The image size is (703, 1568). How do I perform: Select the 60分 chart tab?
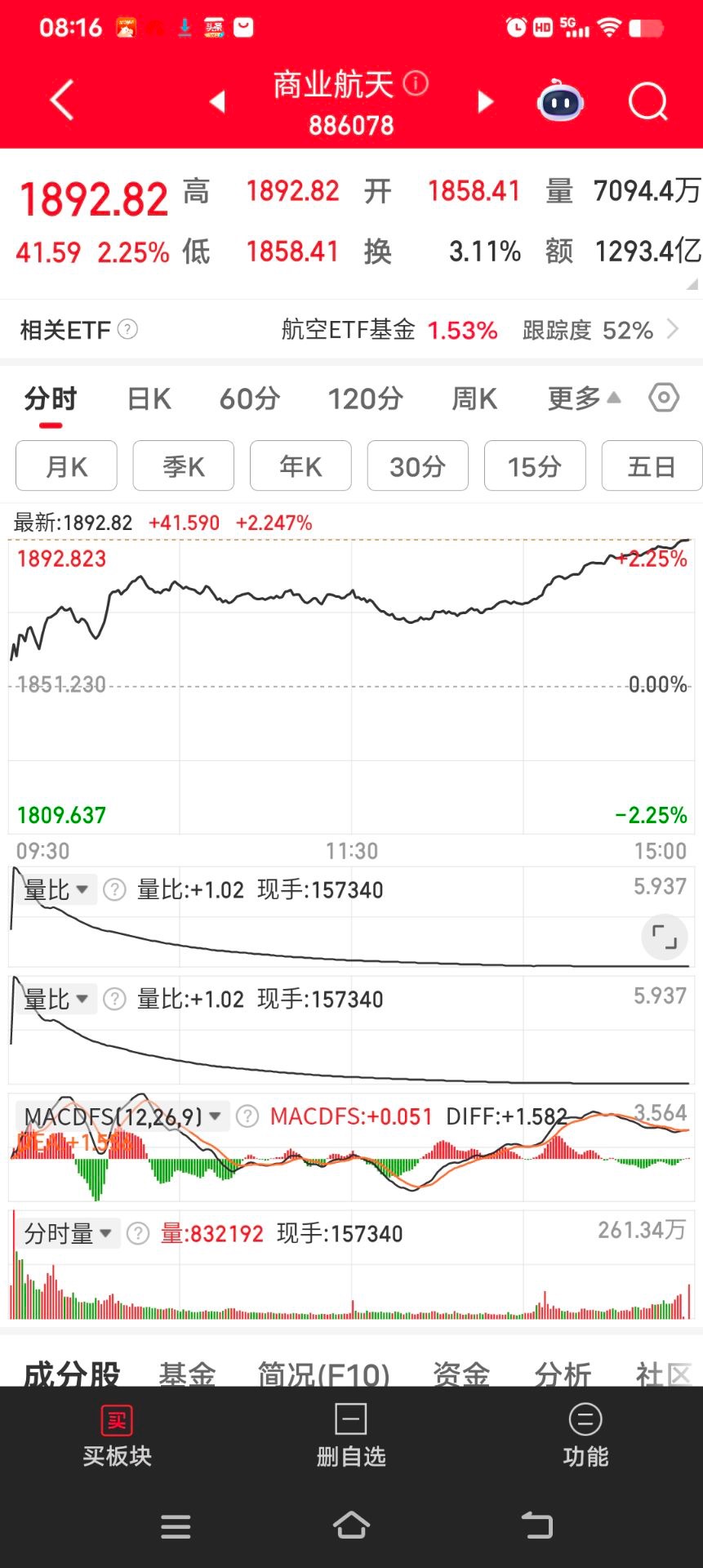click(250, 399)
